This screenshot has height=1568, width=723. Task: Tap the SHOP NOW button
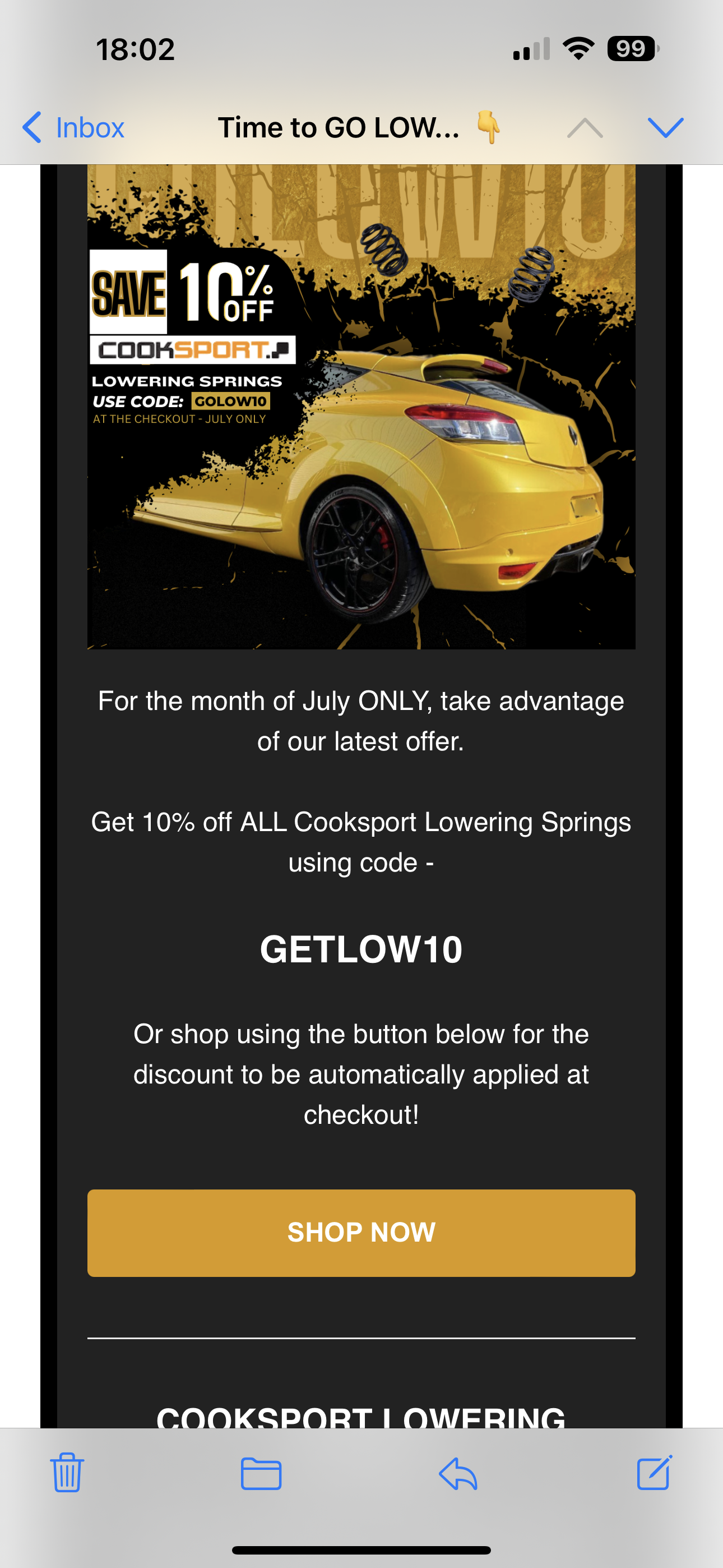[x=361, y=1233]
